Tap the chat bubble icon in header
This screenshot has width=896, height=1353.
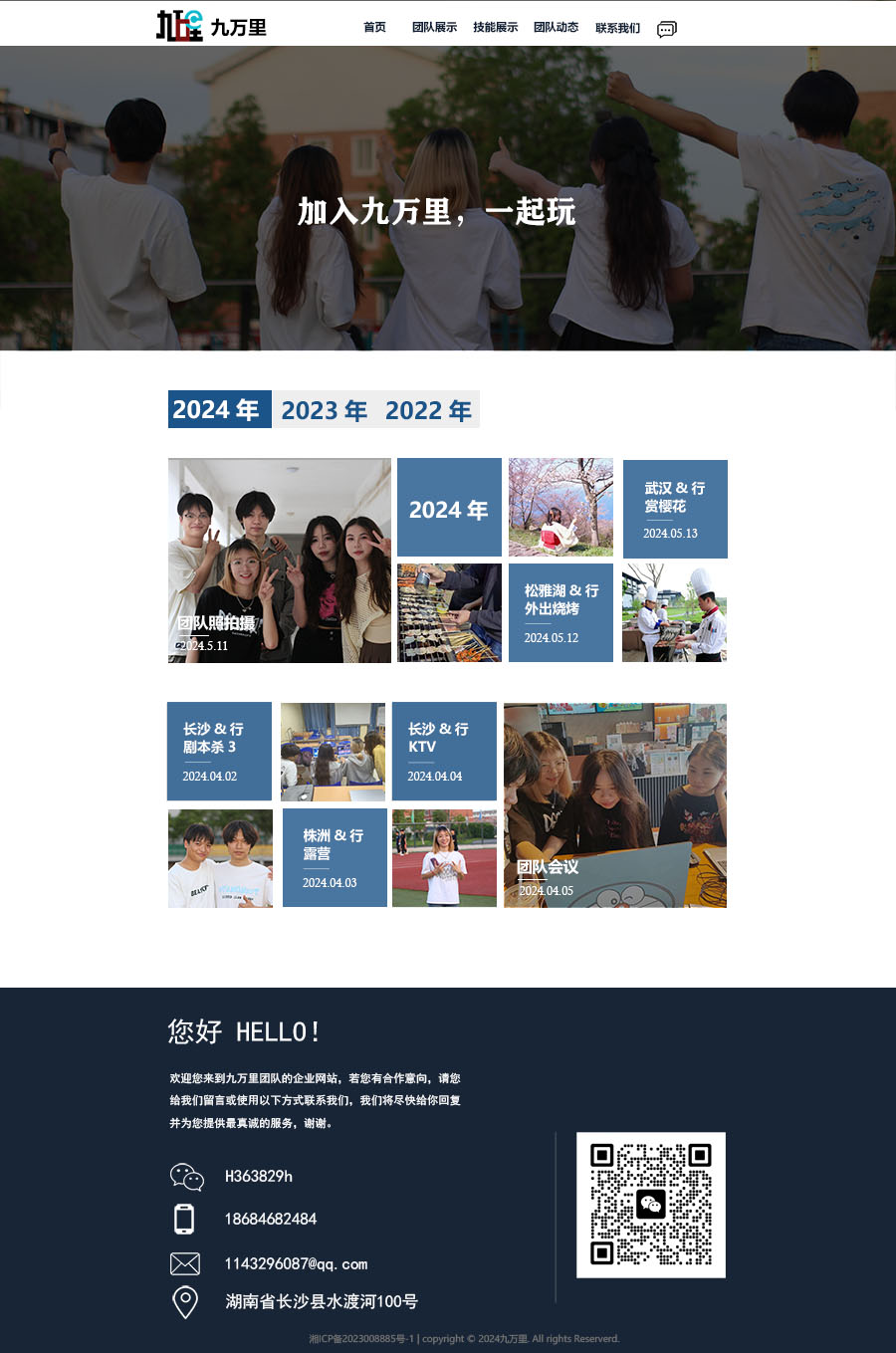pyautogui.click(x=667, y=29)
